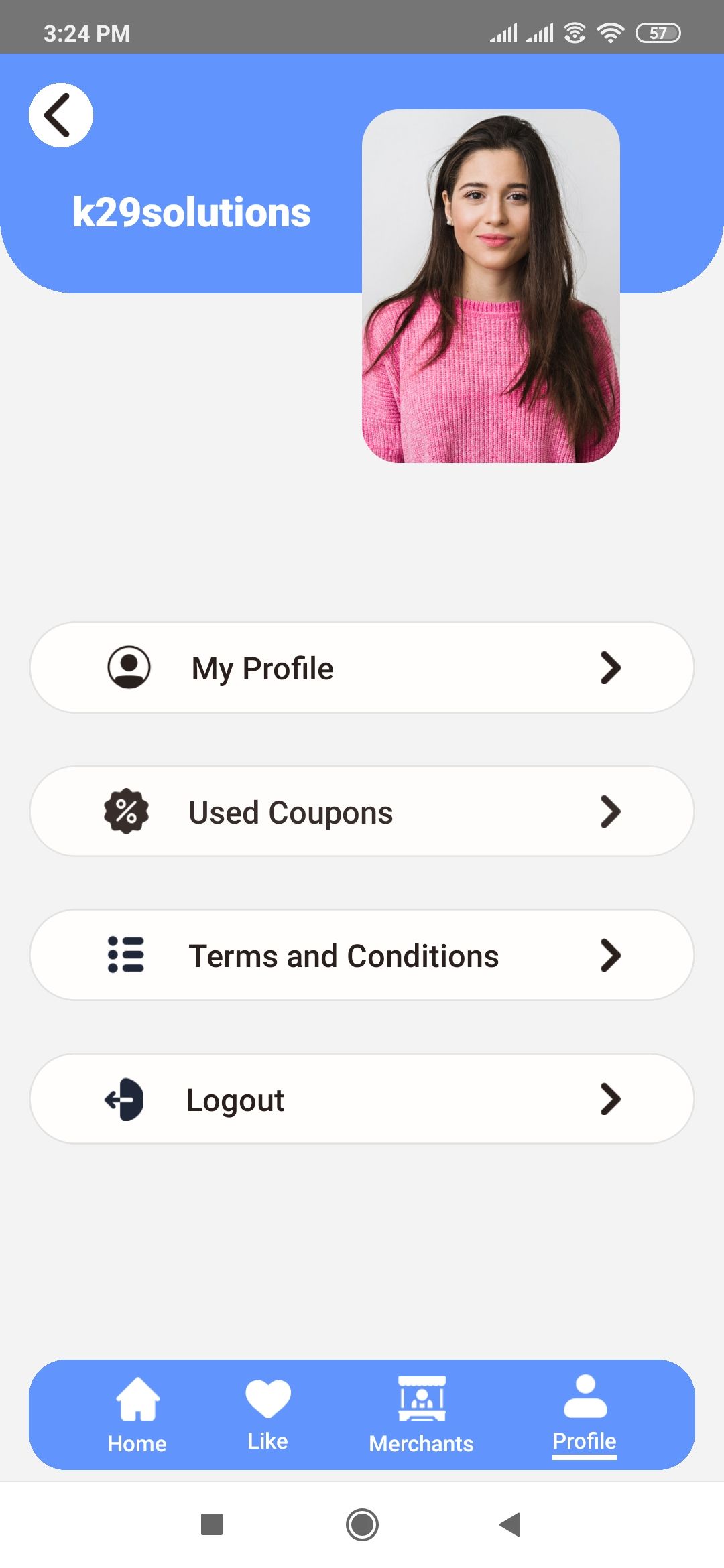Open Terms and Conditions

[362, 955]
